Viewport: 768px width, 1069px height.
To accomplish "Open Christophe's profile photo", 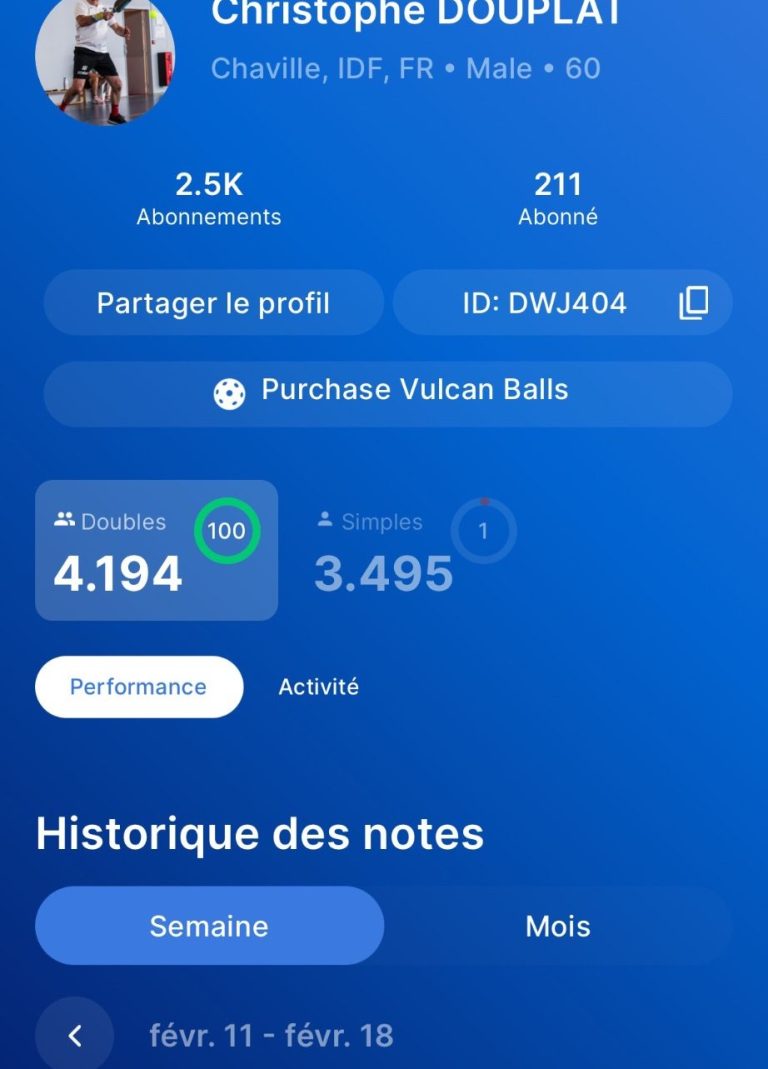I will coord(105,58).
